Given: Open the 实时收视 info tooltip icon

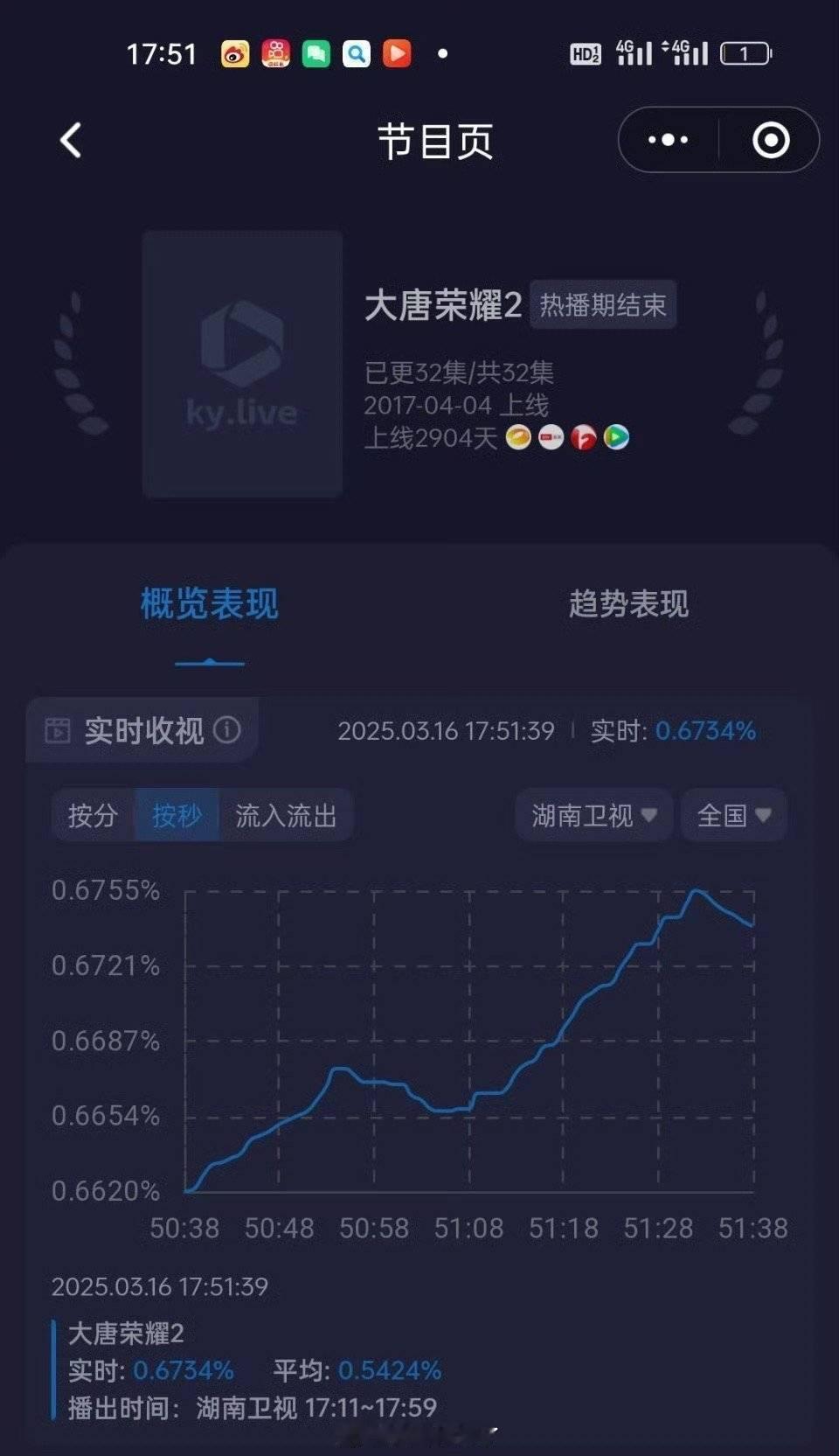Looking at the screenshot, I should 225,730.
